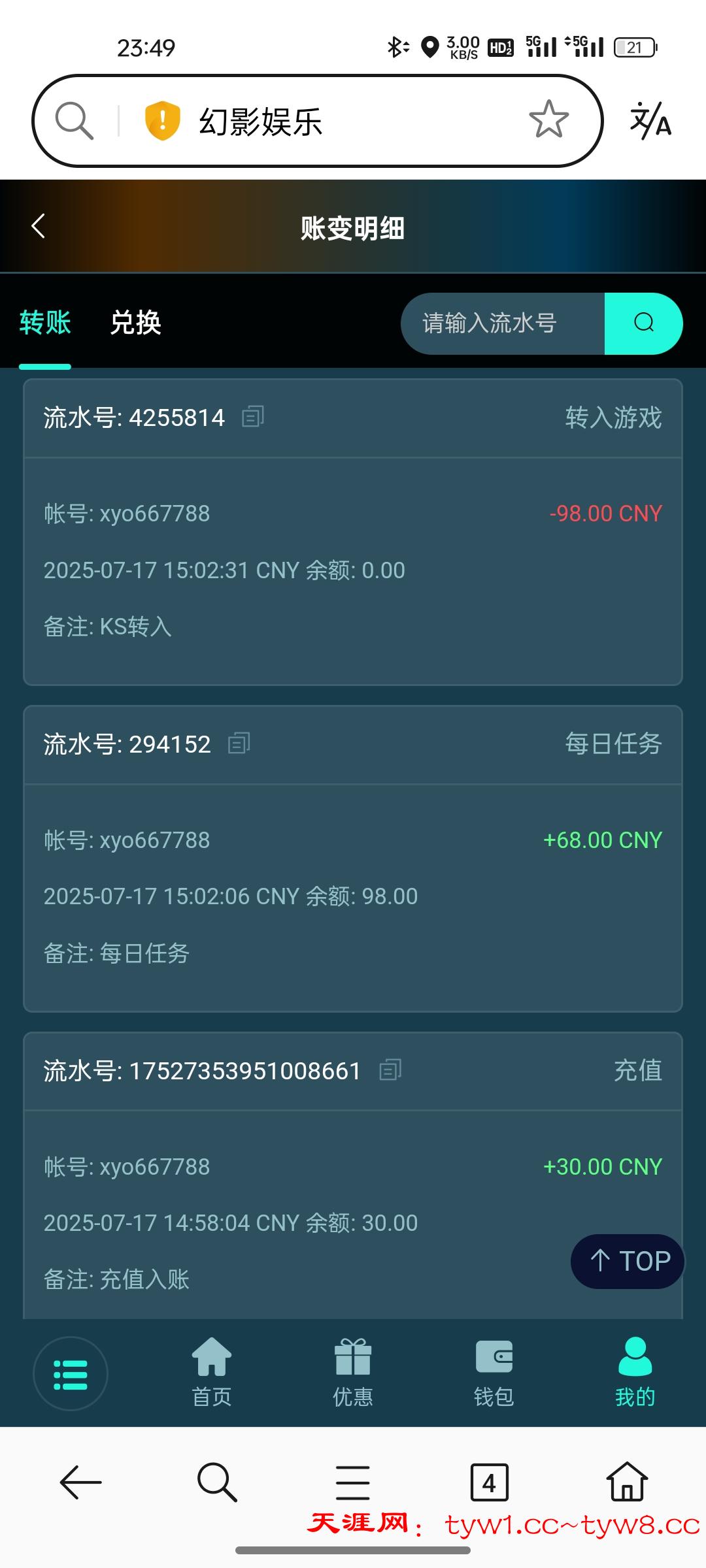This screenshot has width=706, height=1568.
Task: Tap the back arrow on 账变明细 header
Action: tap(37, 227)
